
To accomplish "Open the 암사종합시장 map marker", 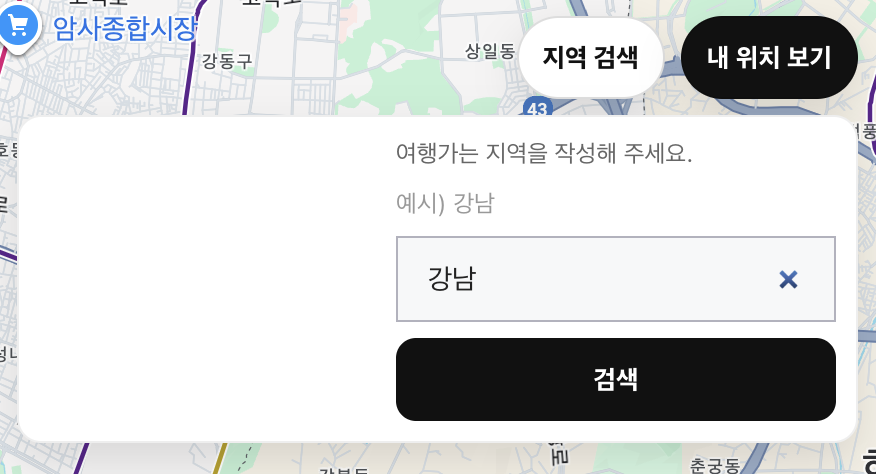I will 17,25.
